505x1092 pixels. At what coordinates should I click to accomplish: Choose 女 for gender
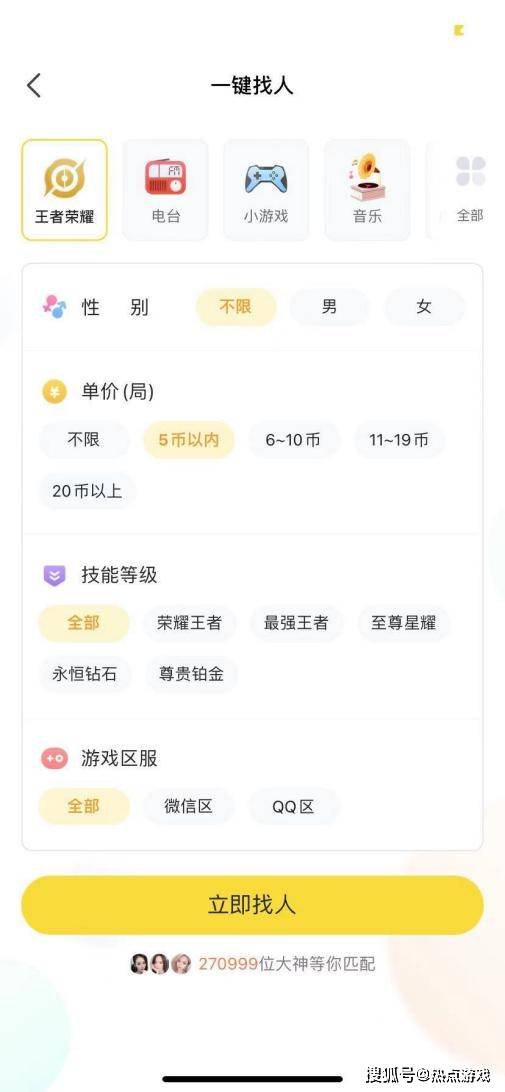tap(424, 307)
